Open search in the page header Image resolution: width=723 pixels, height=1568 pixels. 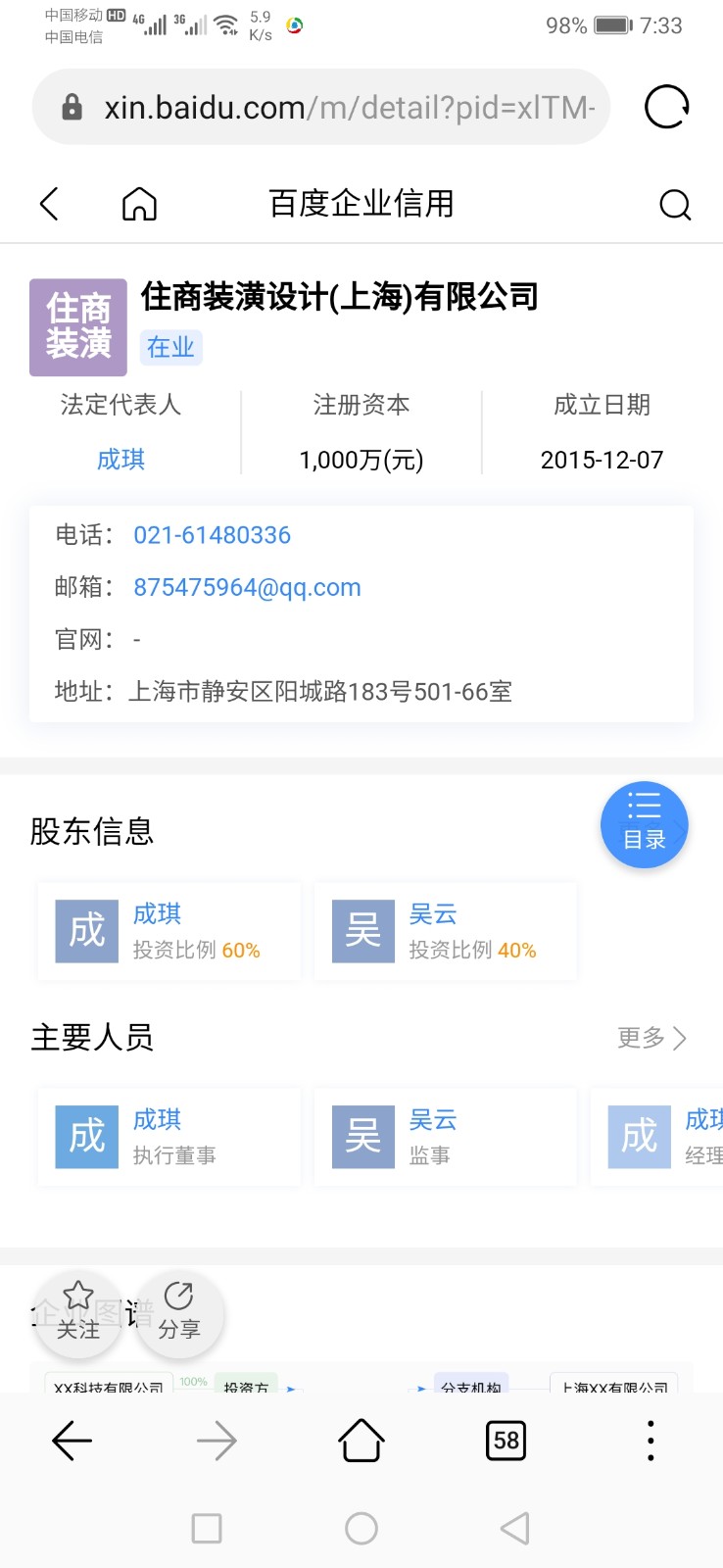675,204
